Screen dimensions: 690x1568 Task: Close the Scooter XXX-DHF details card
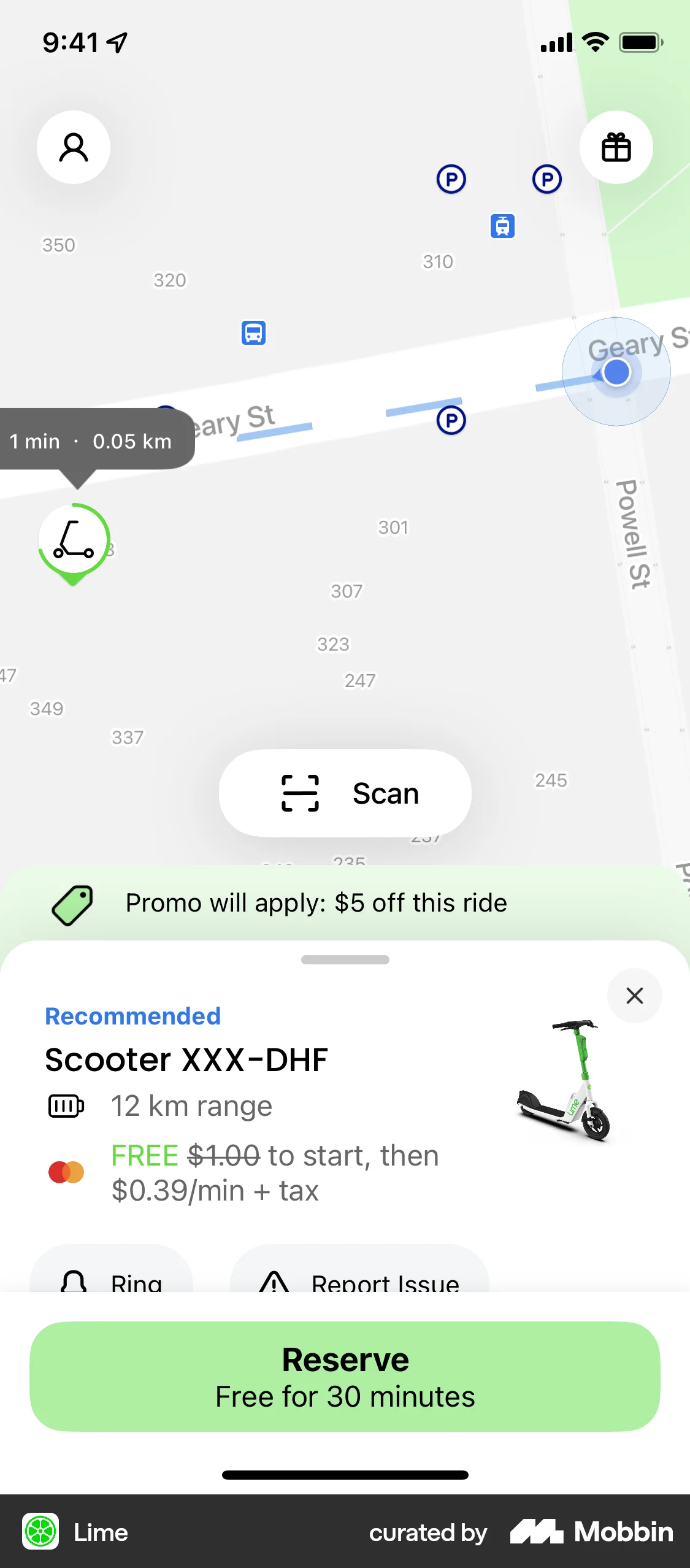[x=635, y=996]
